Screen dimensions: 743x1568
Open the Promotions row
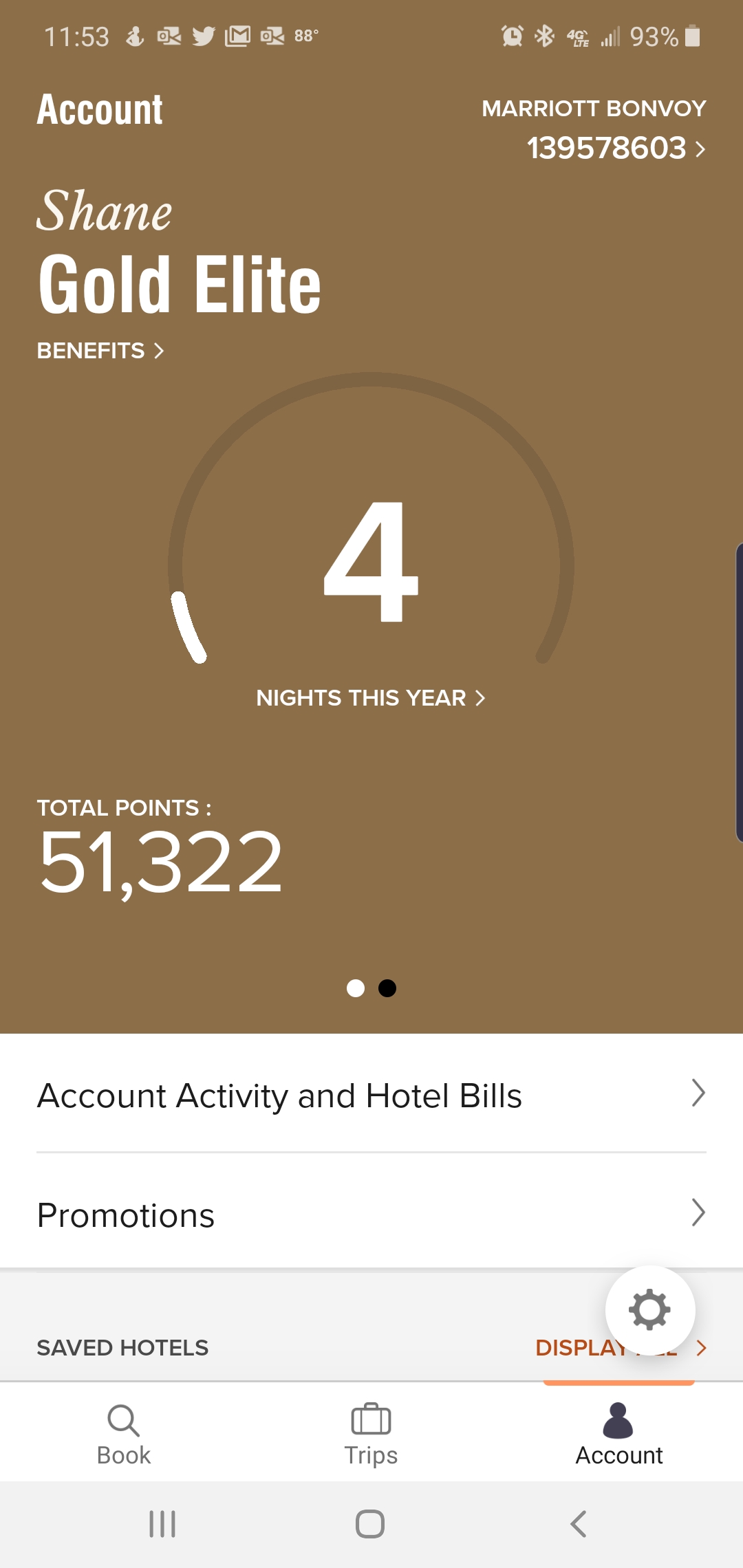coord(371,1215)
